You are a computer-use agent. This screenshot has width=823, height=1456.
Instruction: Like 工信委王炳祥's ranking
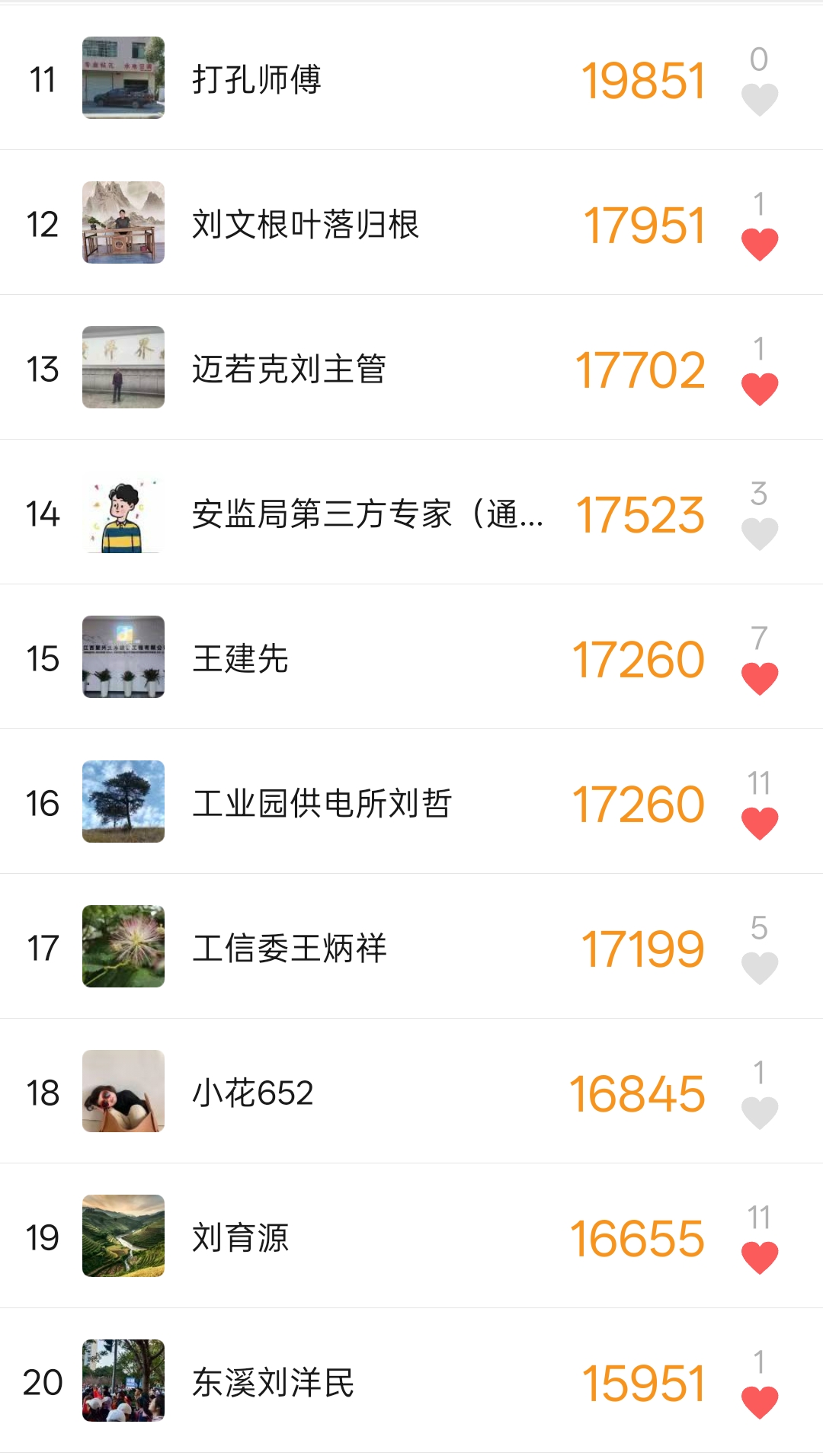coord(760,968)
